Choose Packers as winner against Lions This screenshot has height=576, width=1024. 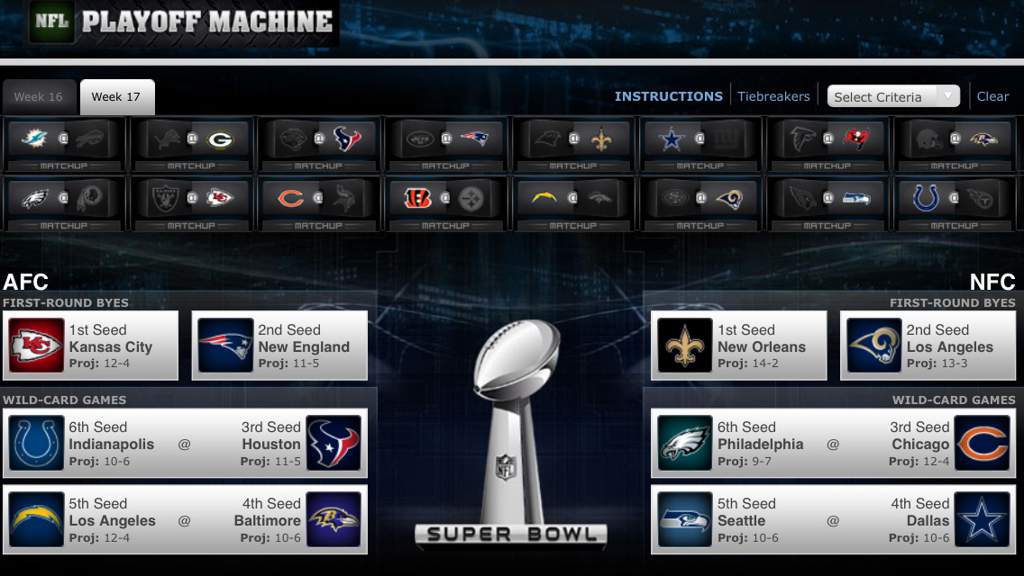click(x=220, y=139)
